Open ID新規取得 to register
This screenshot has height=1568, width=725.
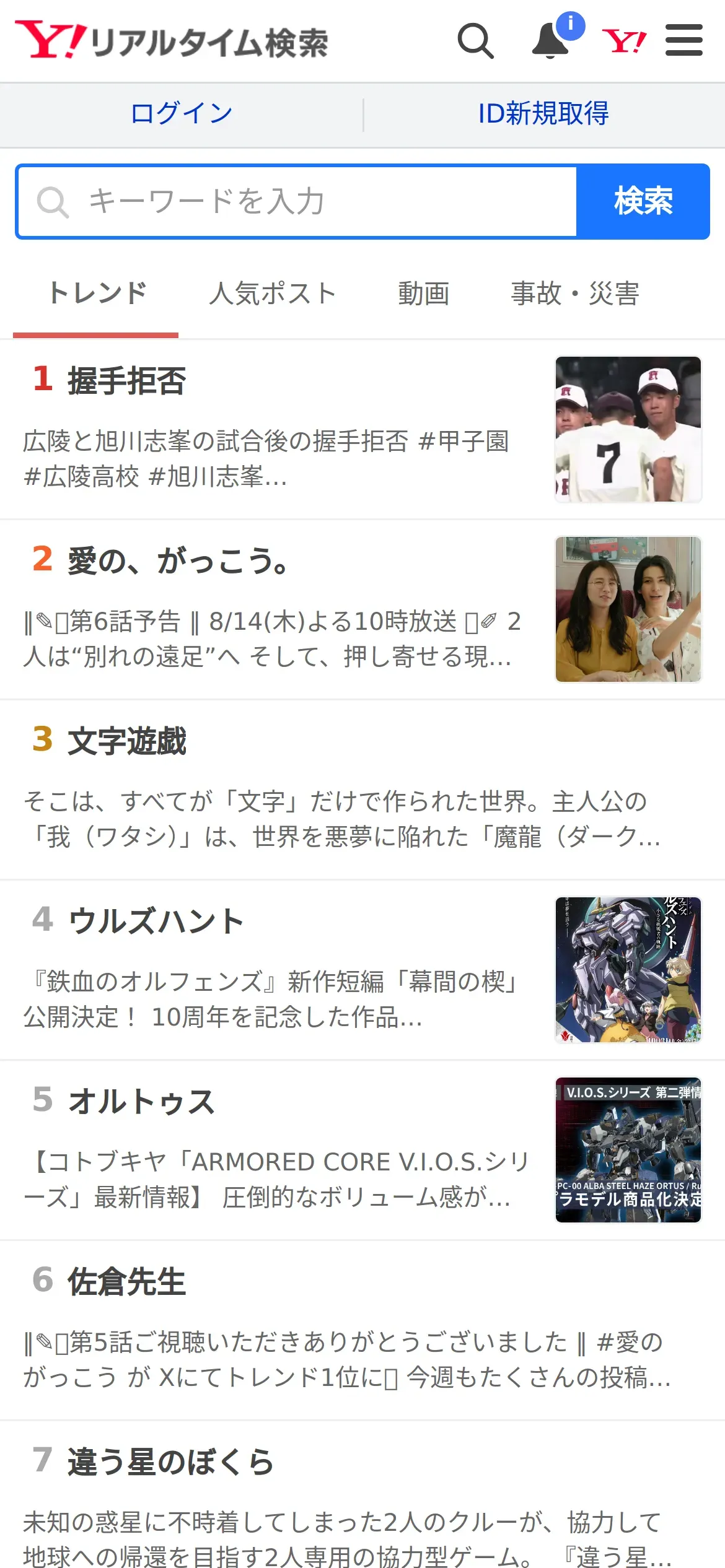[543, 114]
